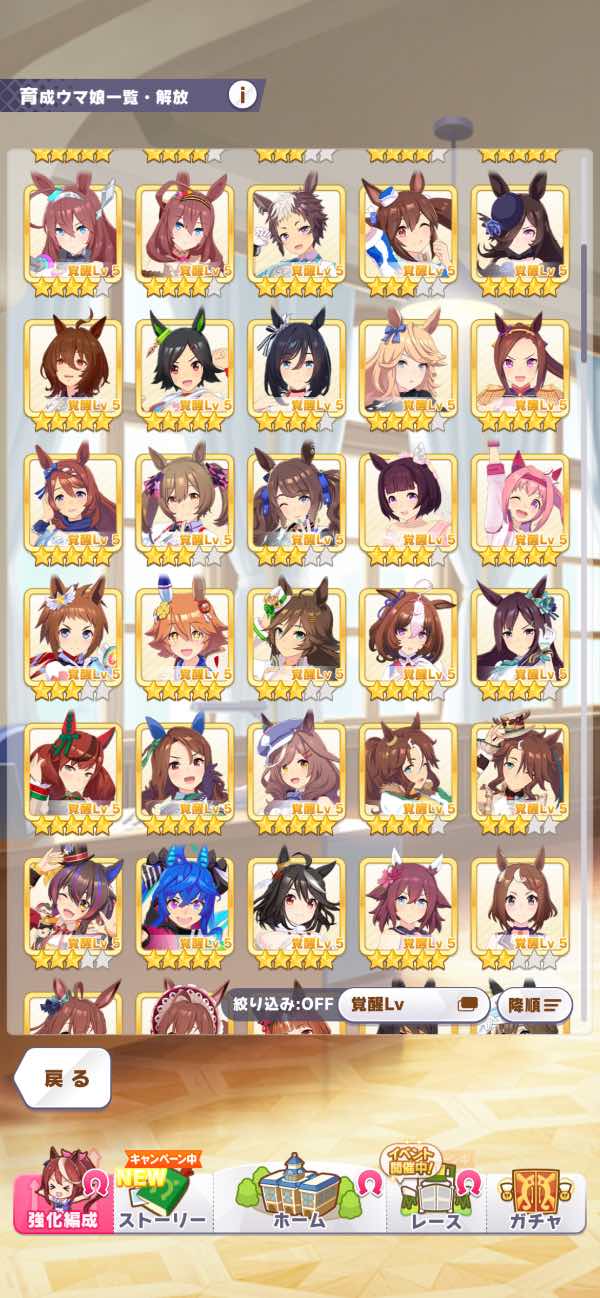Open the blonde long-haired character card
The width and height of the screenshot is (600, 1298).
(x=408, y=367)
